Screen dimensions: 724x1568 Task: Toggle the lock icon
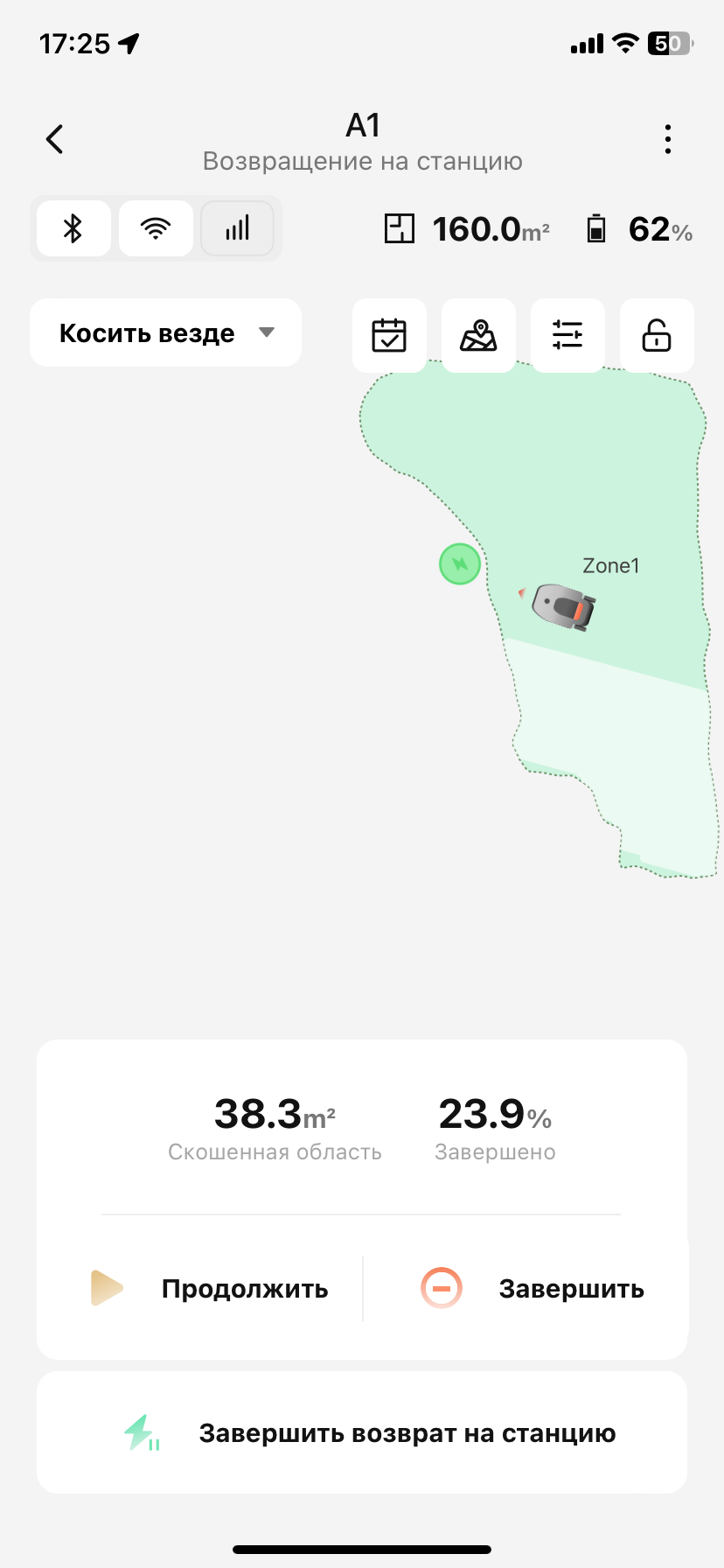(657, 335)
